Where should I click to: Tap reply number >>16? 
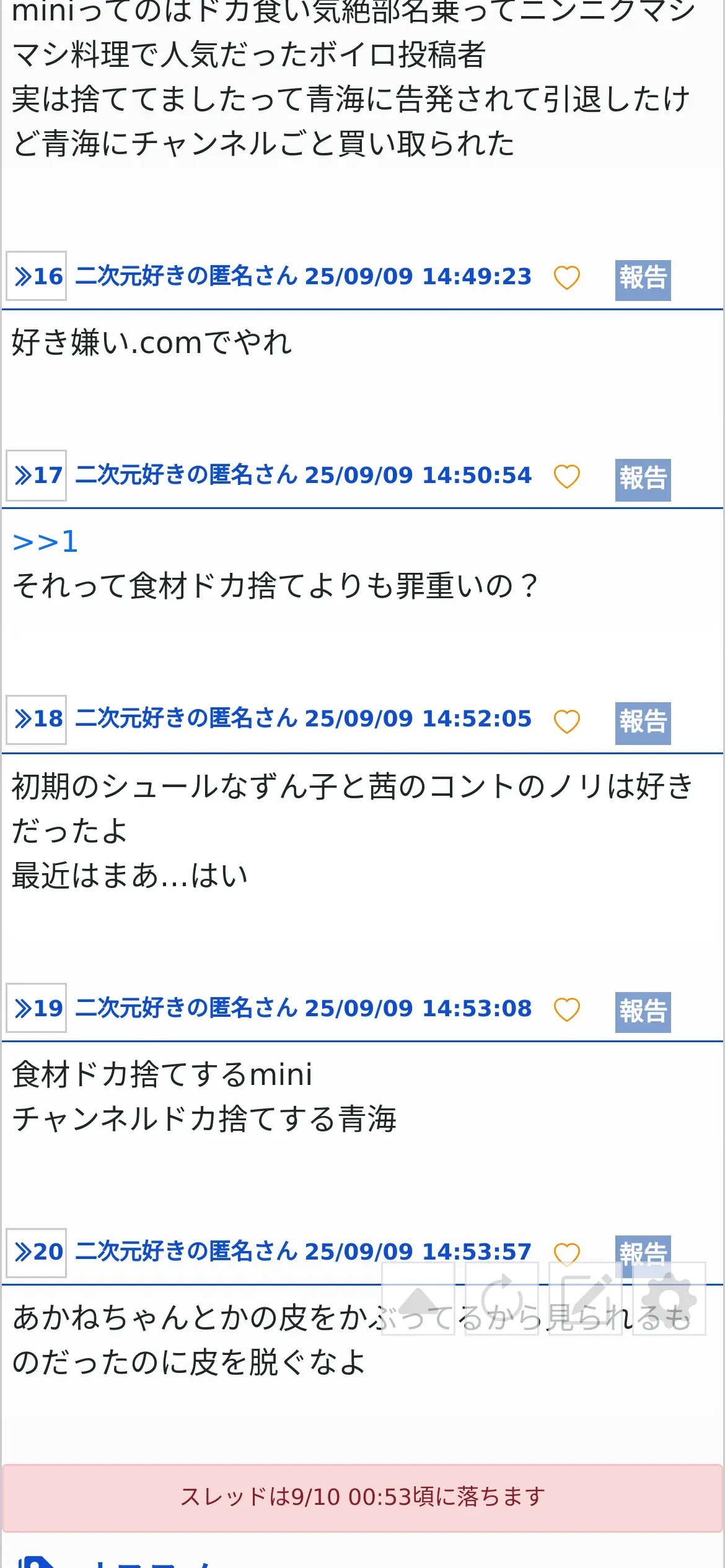click(37, 276)
